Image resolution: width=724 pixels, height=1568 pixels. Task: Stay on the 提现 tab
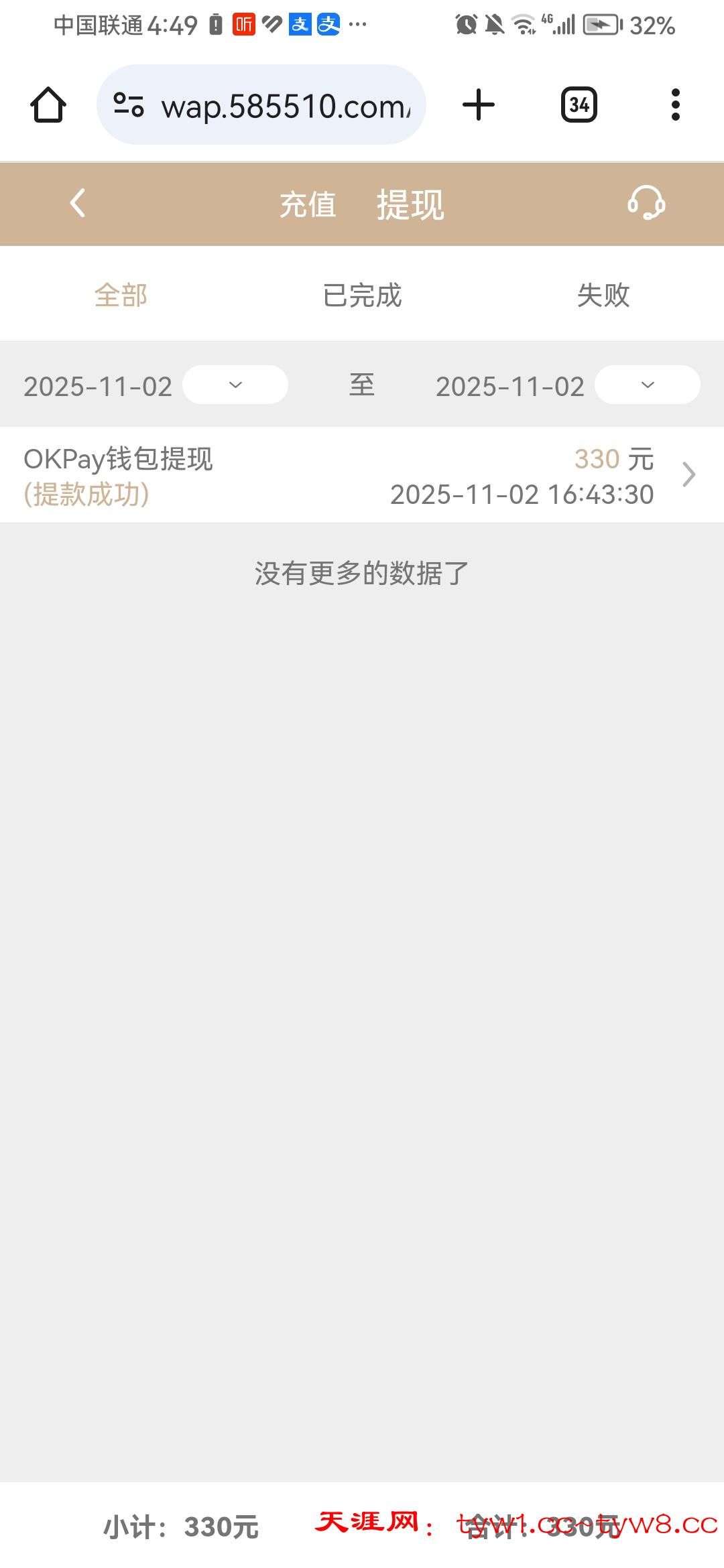point(410,204)
